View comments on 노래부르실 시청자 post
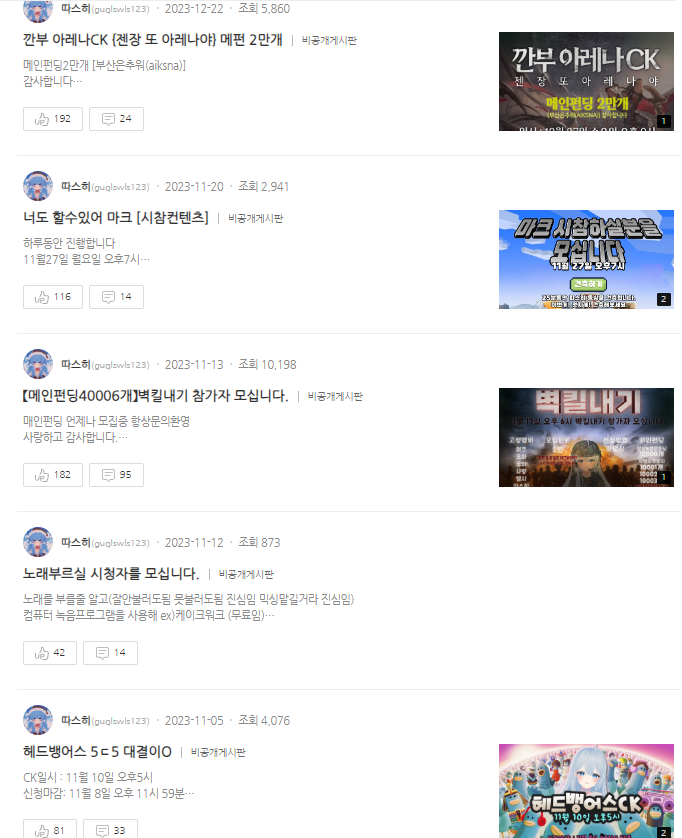 pos(110,653)
